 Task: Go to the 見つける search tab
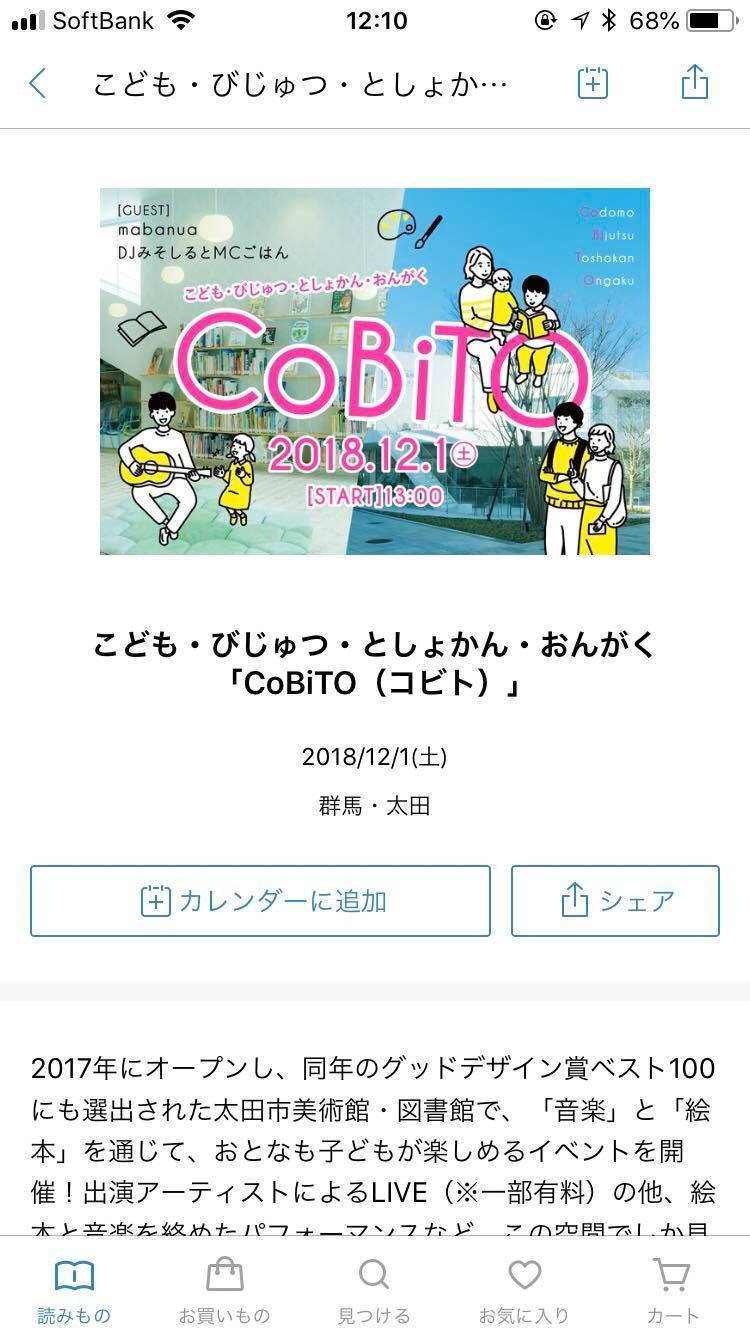[374, 1289]
